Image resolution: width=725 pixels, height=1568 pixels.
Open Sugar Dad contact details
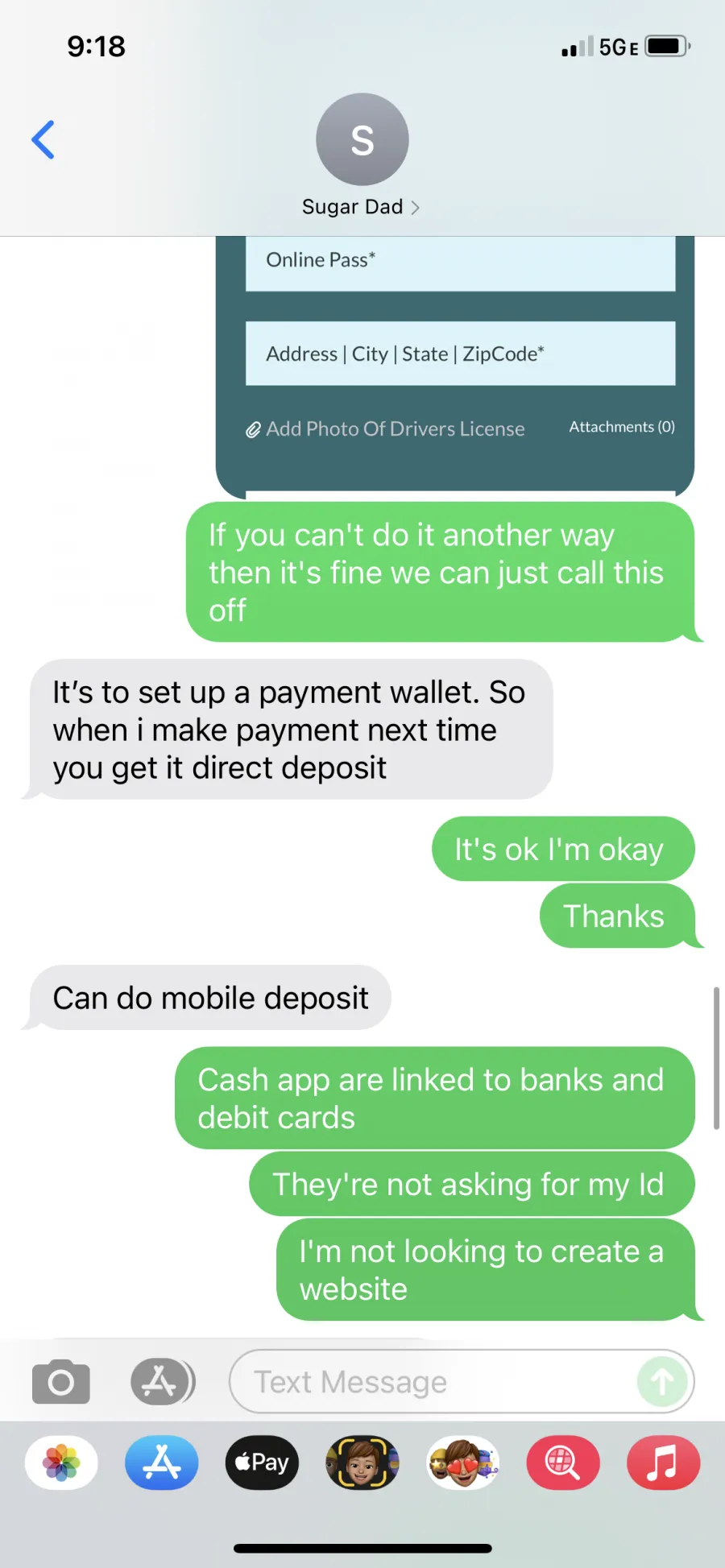362,156
